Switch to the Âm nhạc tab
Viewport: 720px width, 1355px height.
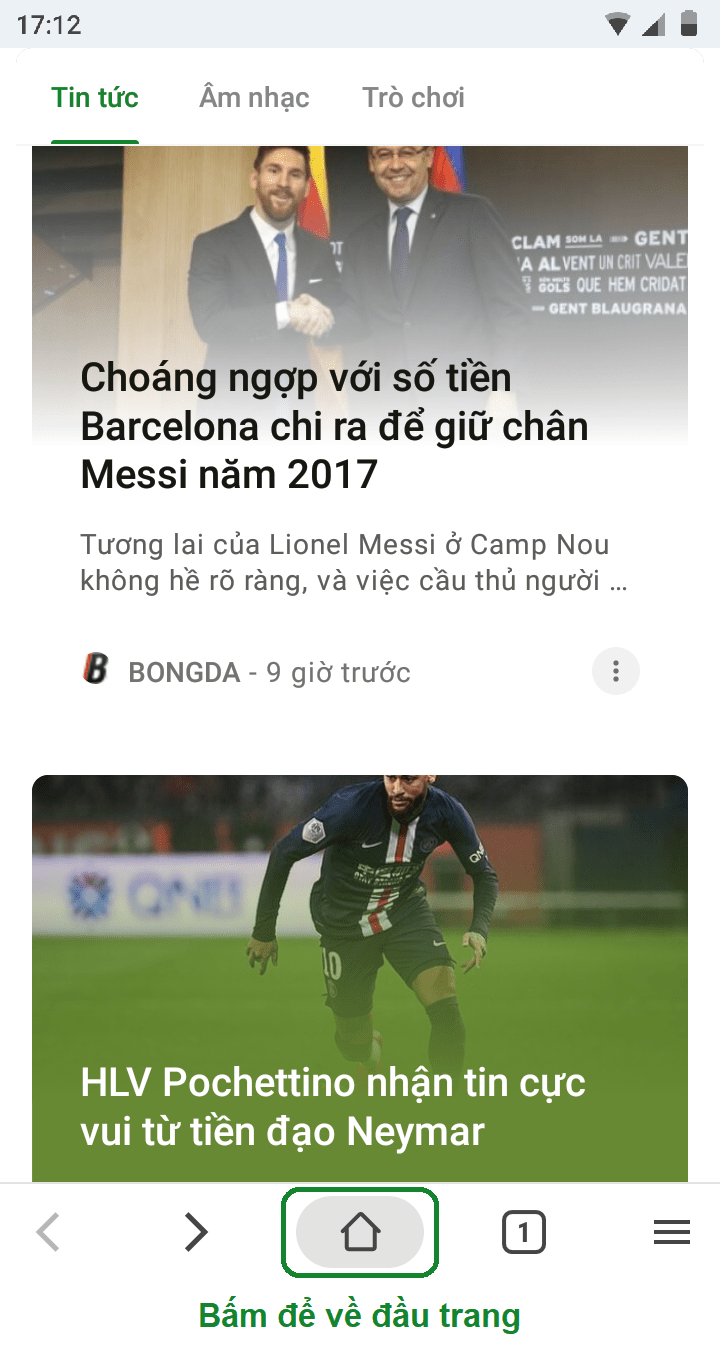click(254, 98)
